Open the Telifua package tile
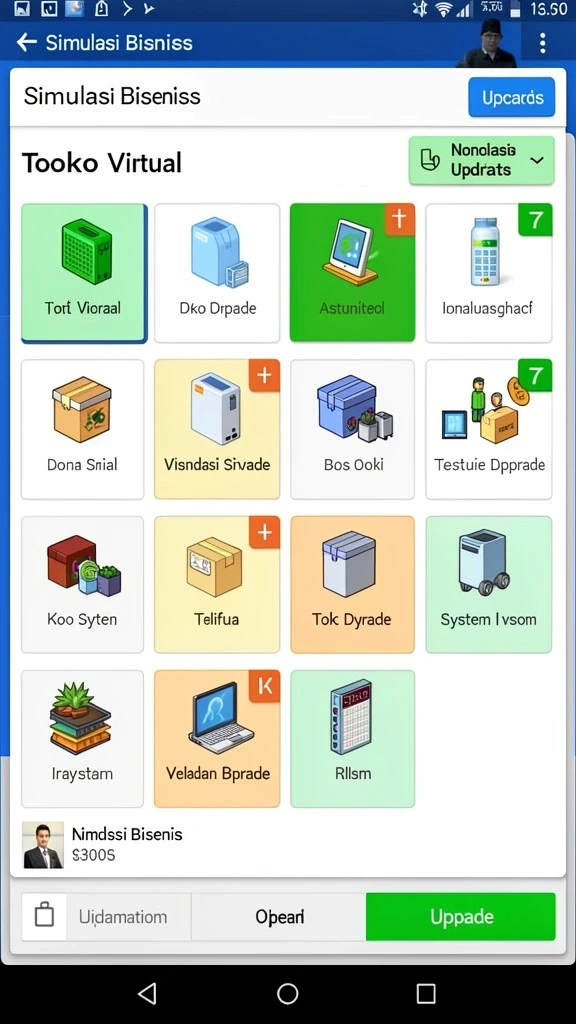 (x=217, y=584)
